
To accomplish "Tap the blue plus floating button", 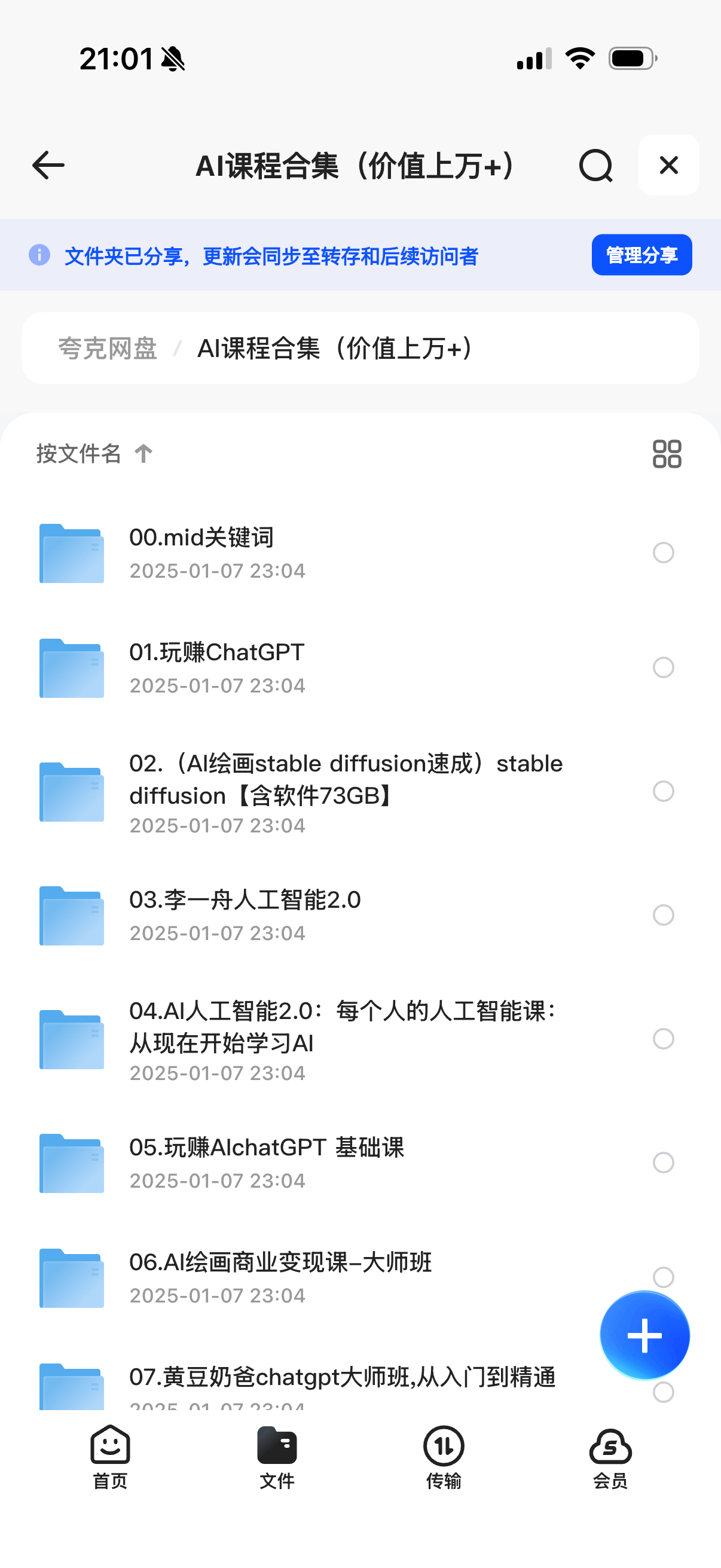I will click(x=644, y=1335).
